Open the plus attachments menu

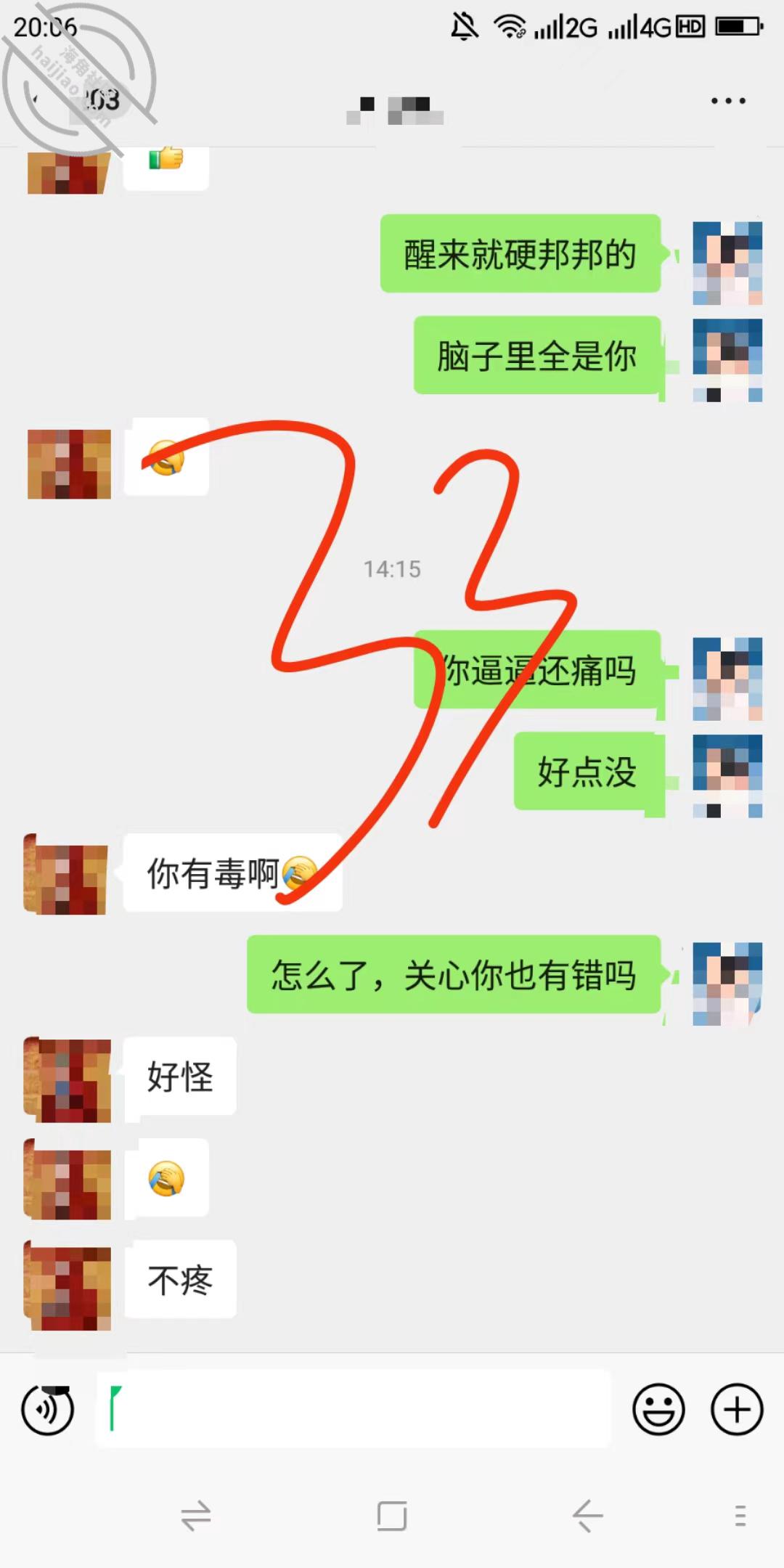coord(737,1410)
